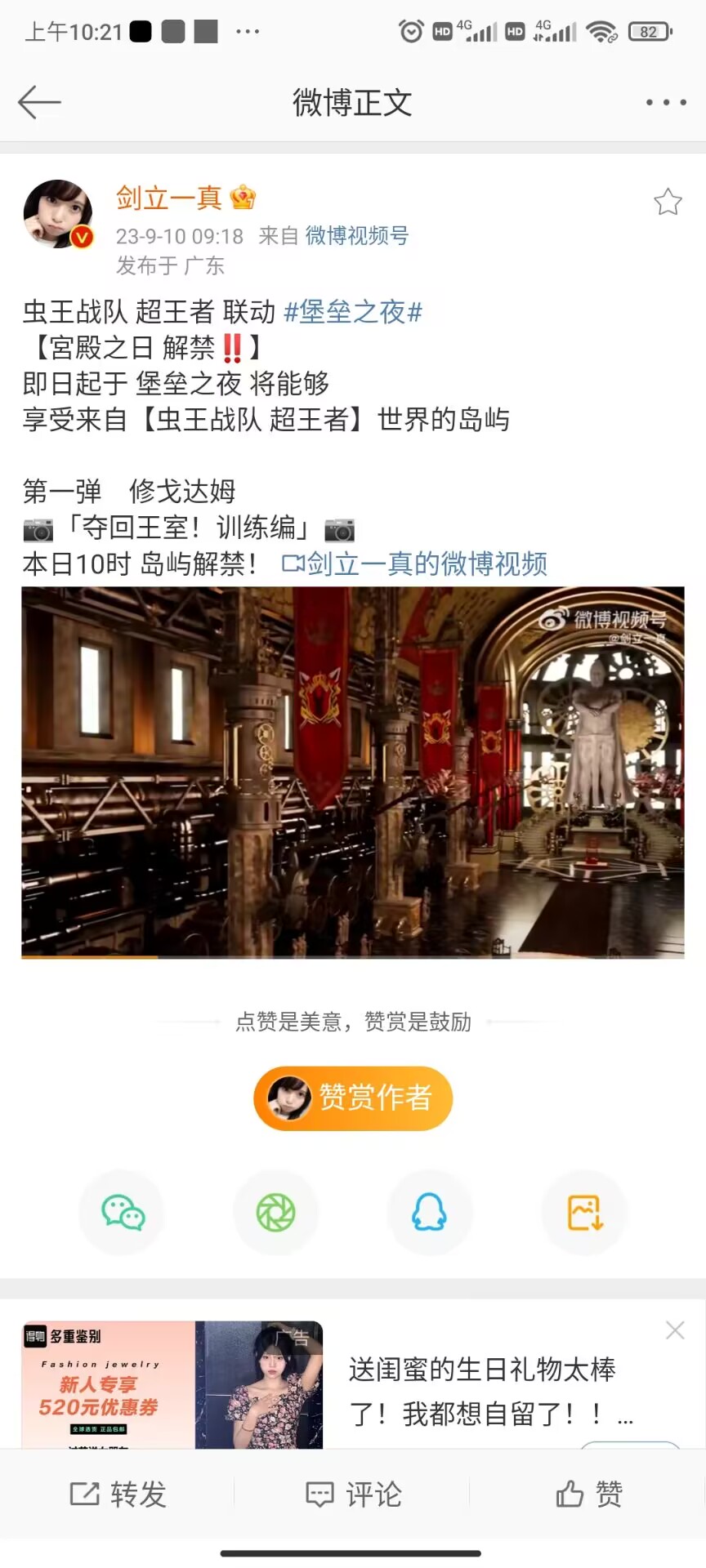Viewport: 706px width, 1568px height.
Task: Like the post with the 赞 button
Action: point(588,1494)
